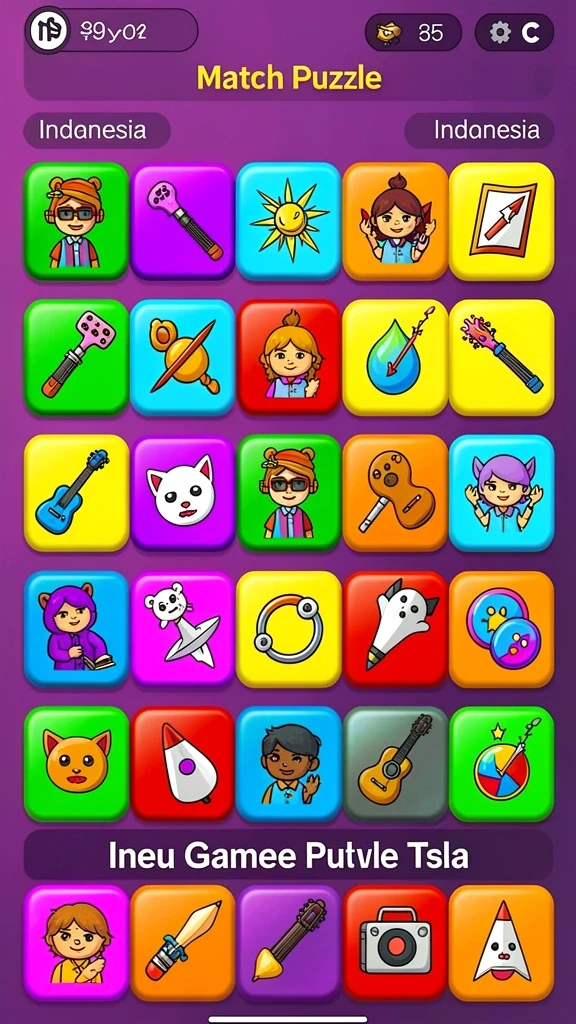
Task: Select the gray acoustic guitar tile
Action: pyautogui.click(x=395, y=763)
